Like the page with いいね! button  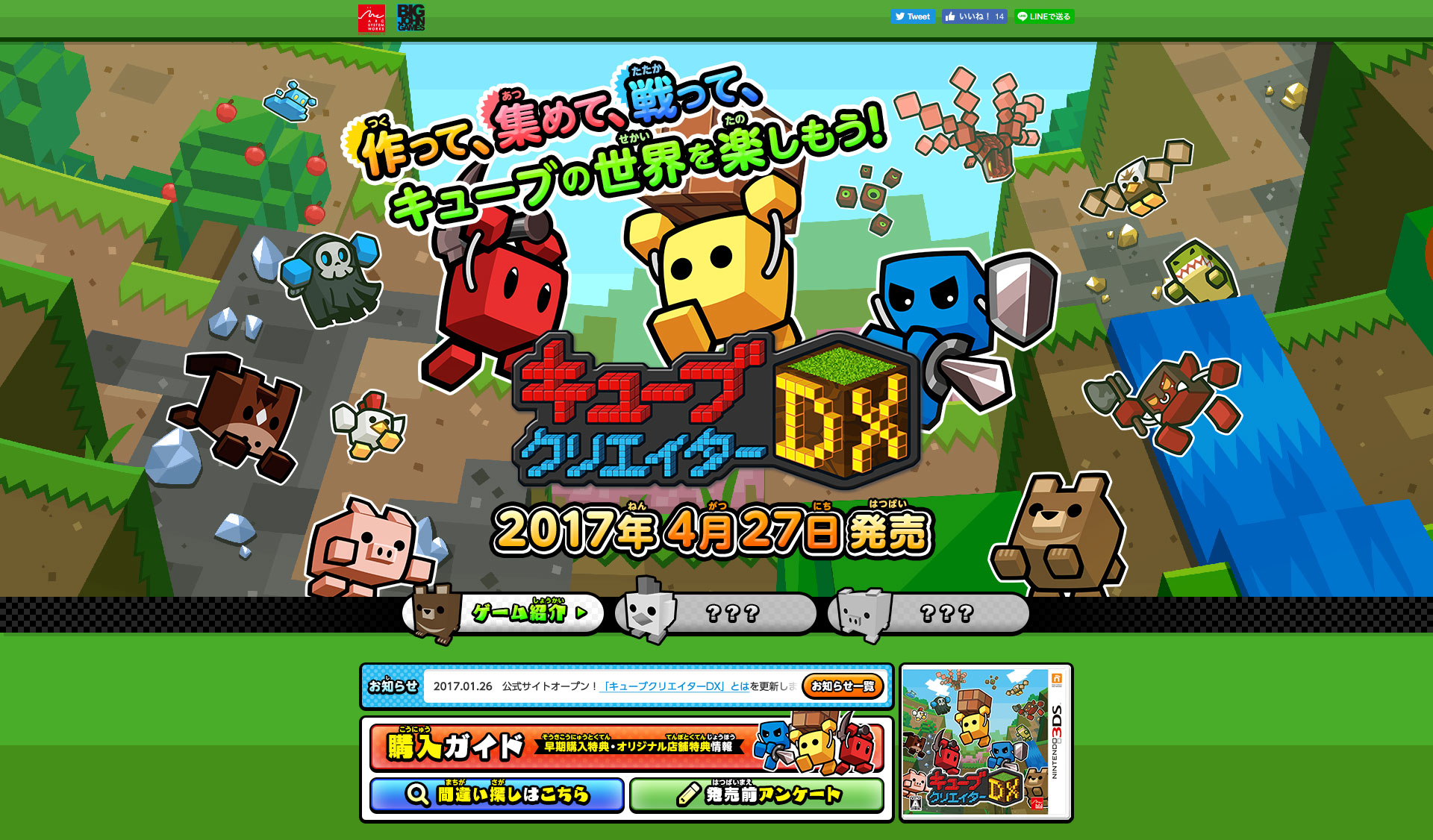click(x=974, y=16)
